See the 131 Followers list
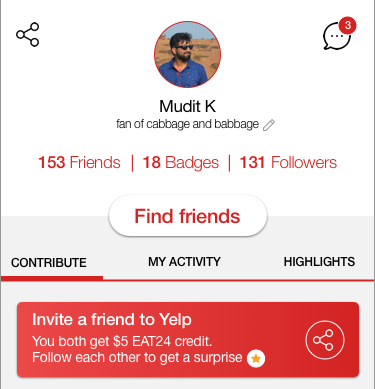The width and height of the screenshot is (375, 389). click(x=288, y=163)
